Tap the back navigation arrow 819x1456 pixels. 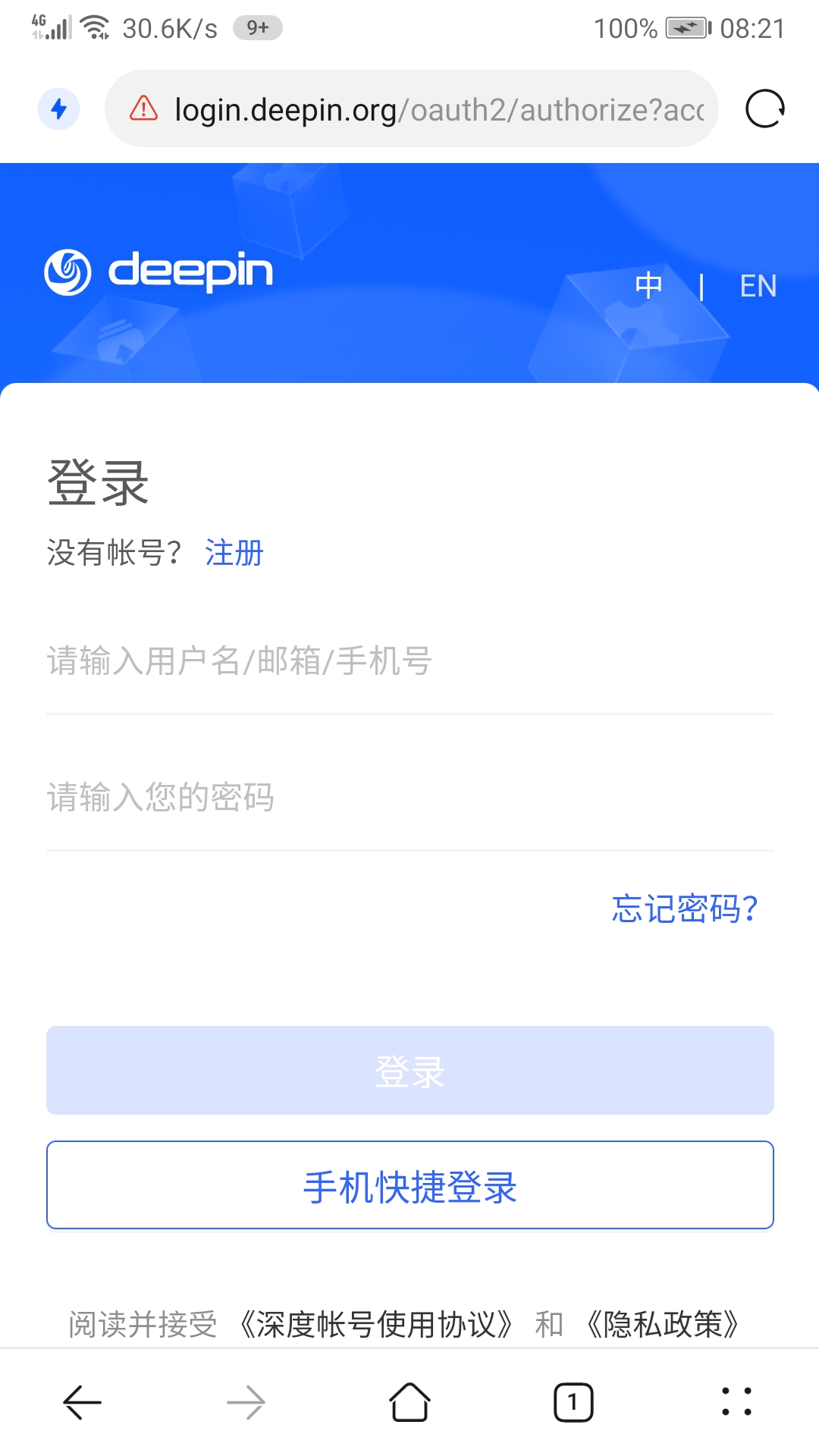pyautogui.click(x=82, y=1401)
